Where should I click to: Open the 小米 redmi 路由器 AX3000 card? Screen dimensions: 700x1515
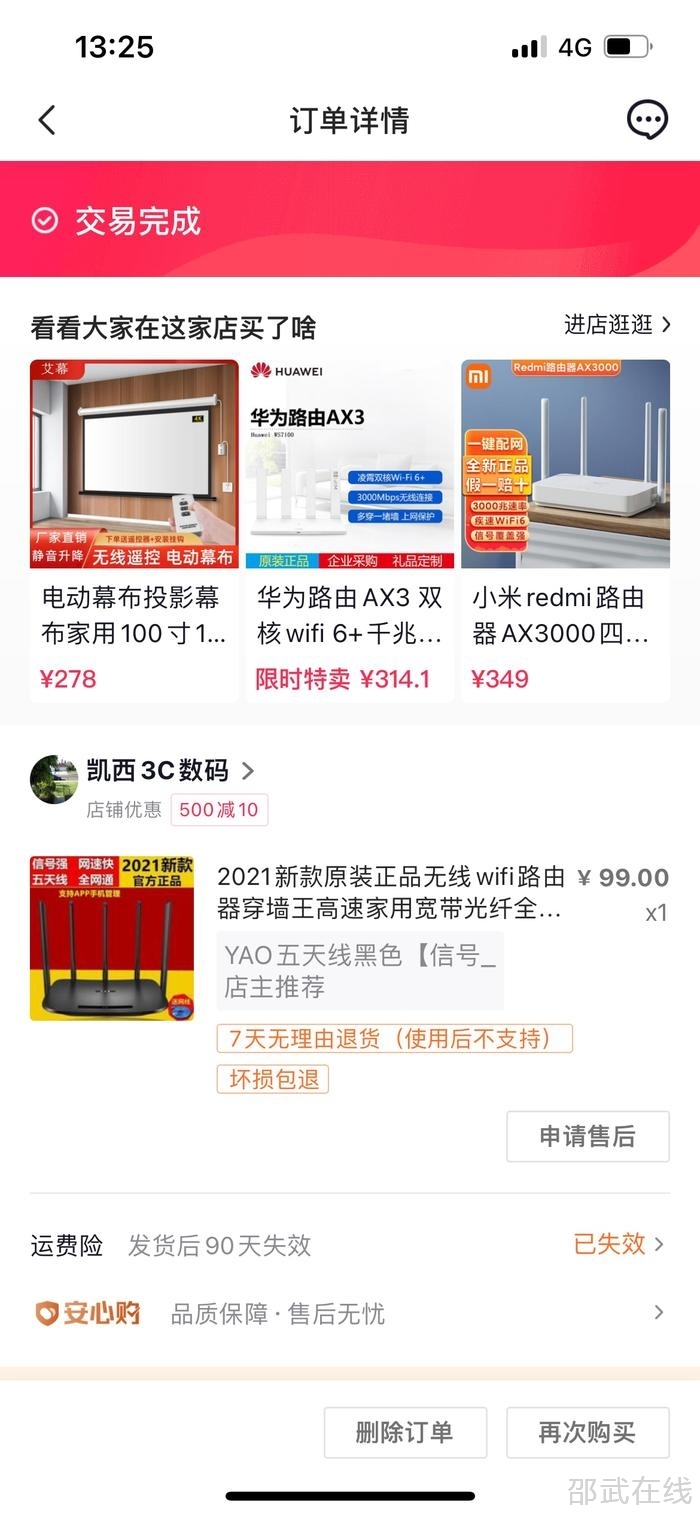[x=565, y=530]
